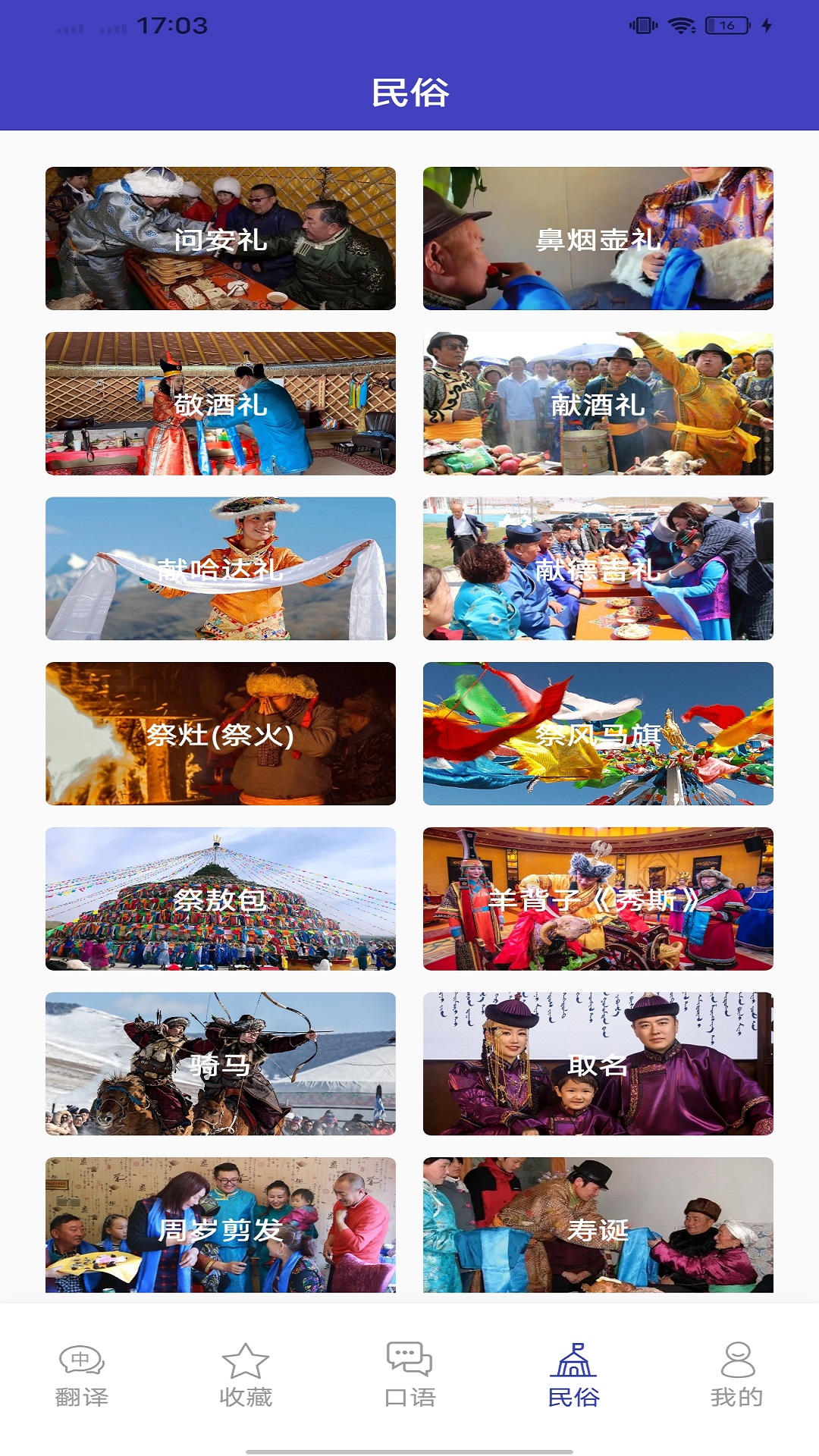Switch to the 口语 tab
Image resolution: width=819 pixels, height=1456 pixels.
(x=409, y=1374)
